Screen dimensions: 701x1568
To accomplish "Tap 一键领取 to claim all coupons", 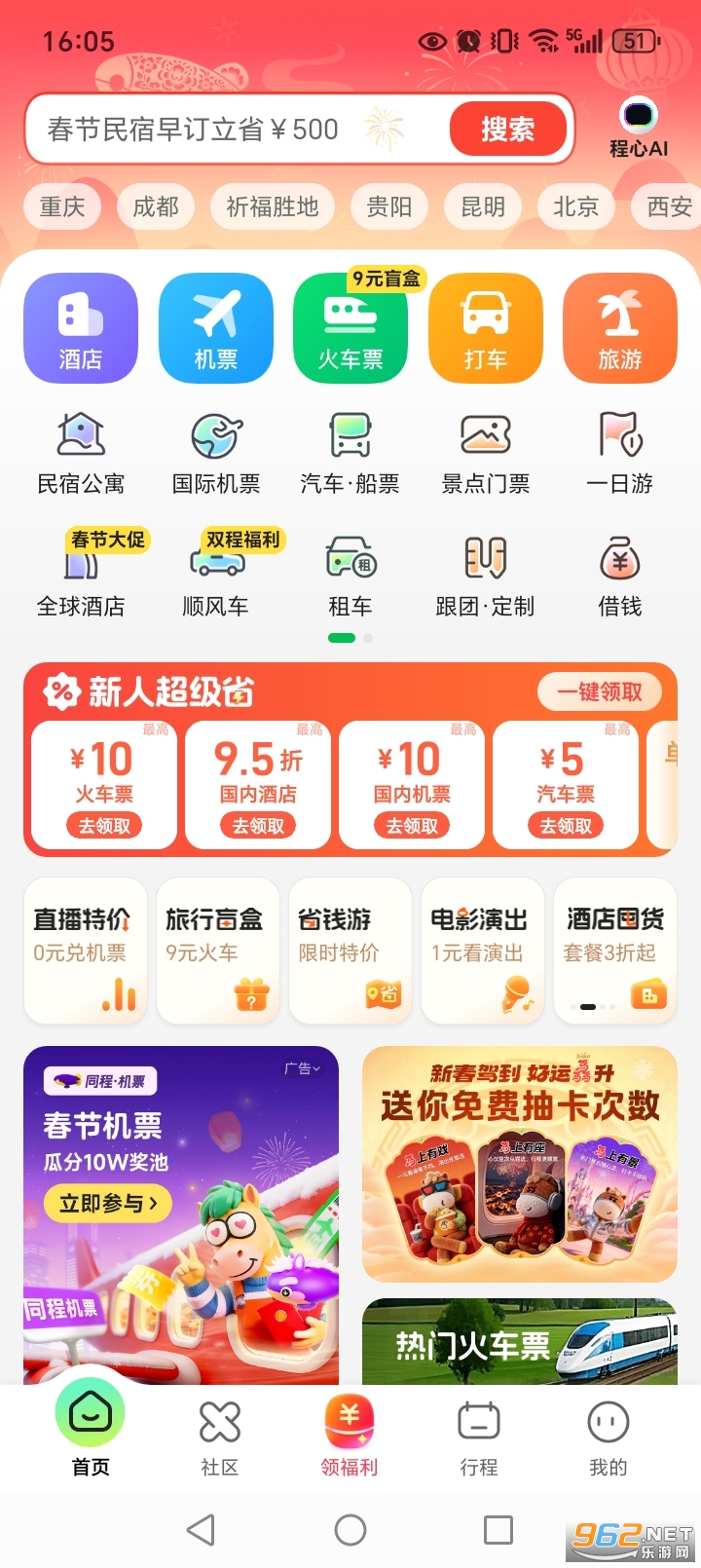I will click(600, 692).
